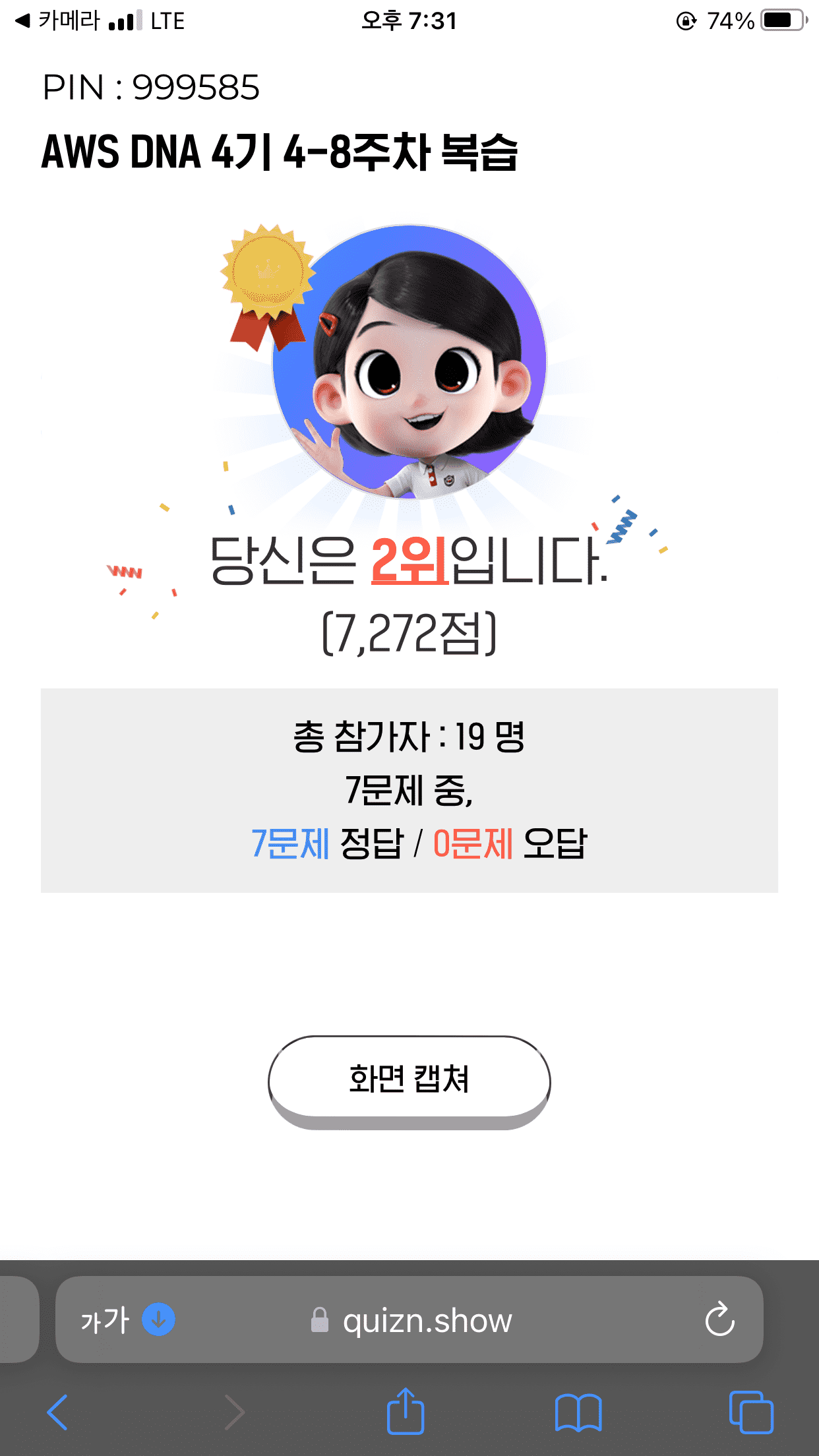819x1456 pixels.
Task: Open the 가가 text size menu
Action: pos(106,1320)
